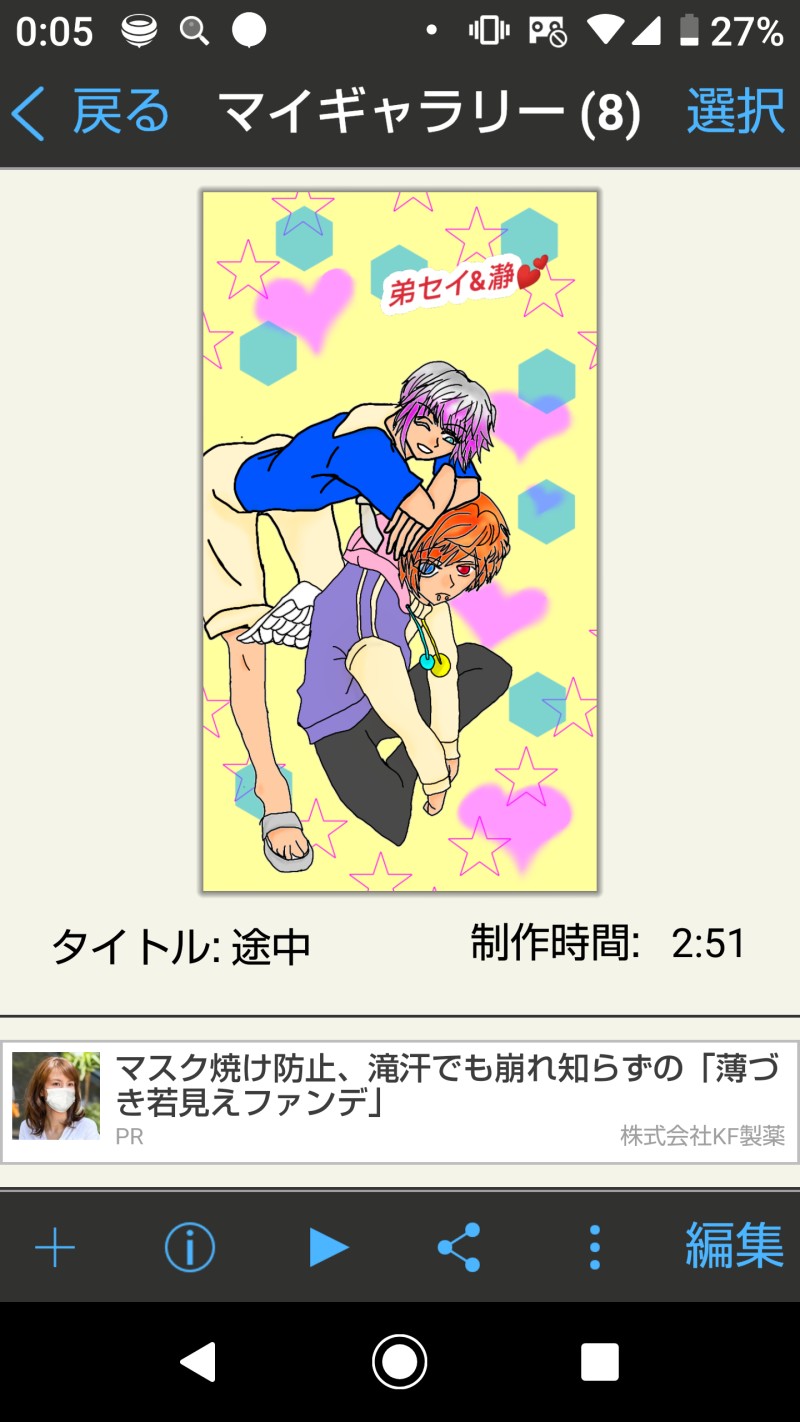Tap 編集 to edit the artwork
The height and width of the screenshot is (1422, 800).
734,1247
